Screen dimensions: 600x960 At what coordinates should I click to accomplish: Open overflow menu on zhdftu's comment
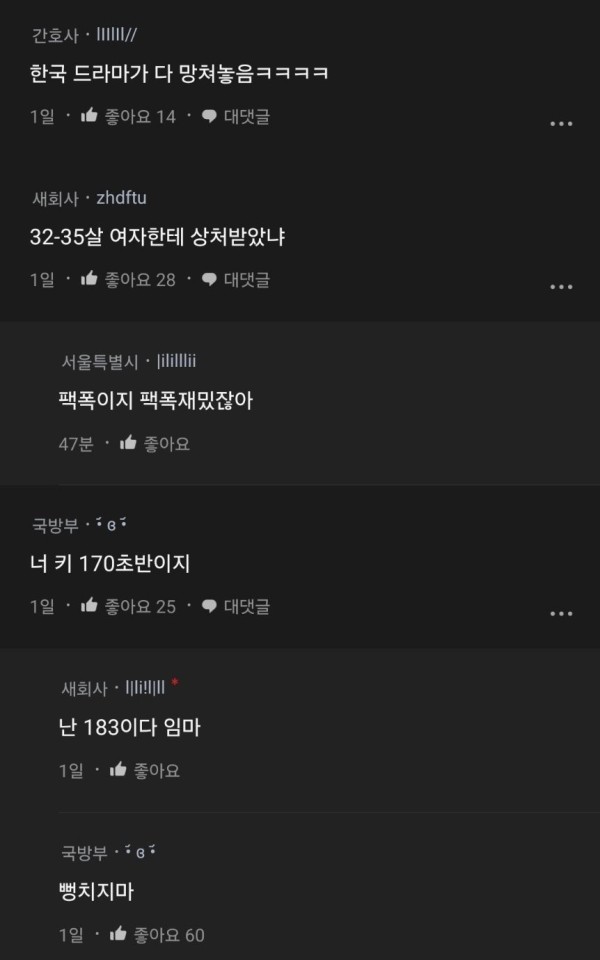pyautogui.click(x=561, y=287)
